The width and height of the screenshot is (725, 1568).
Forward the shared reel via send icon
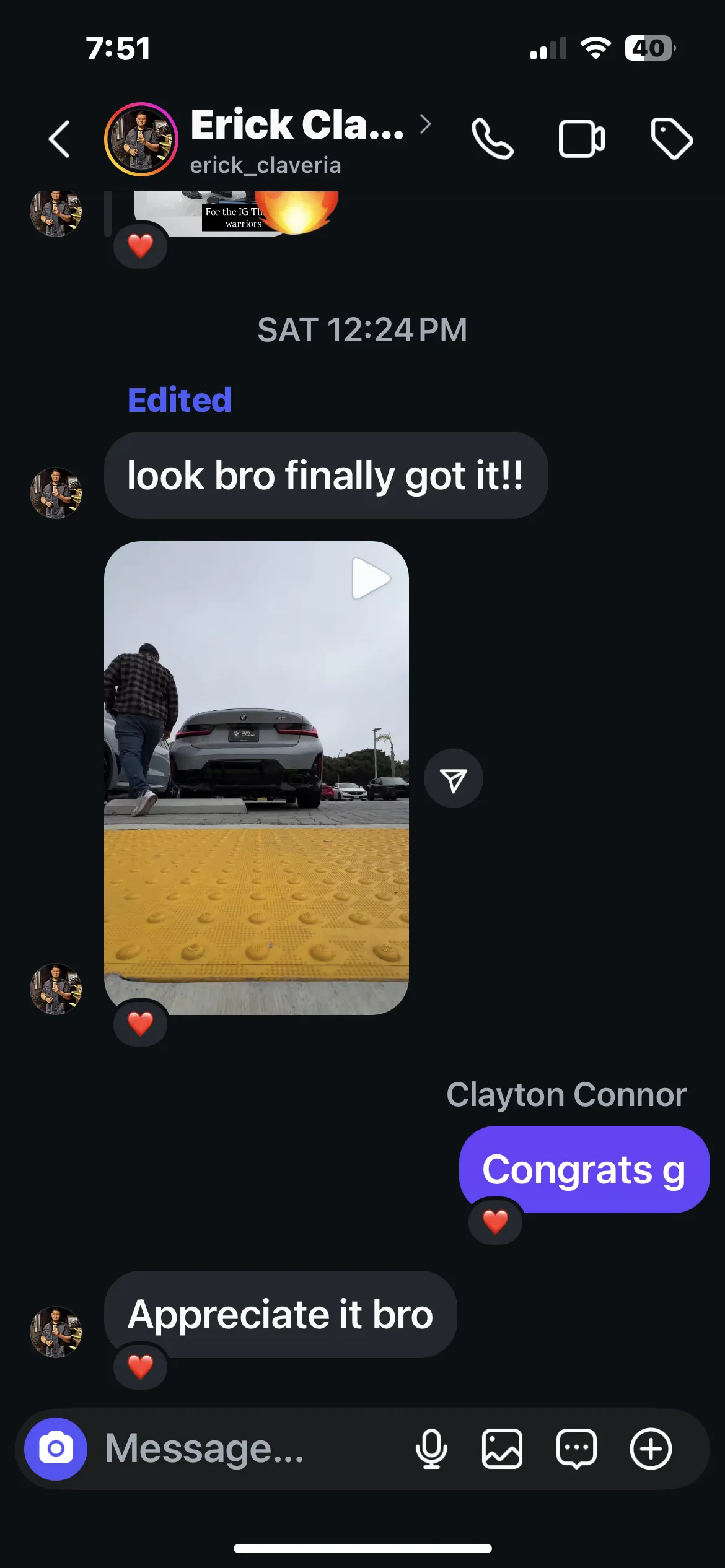454,779
